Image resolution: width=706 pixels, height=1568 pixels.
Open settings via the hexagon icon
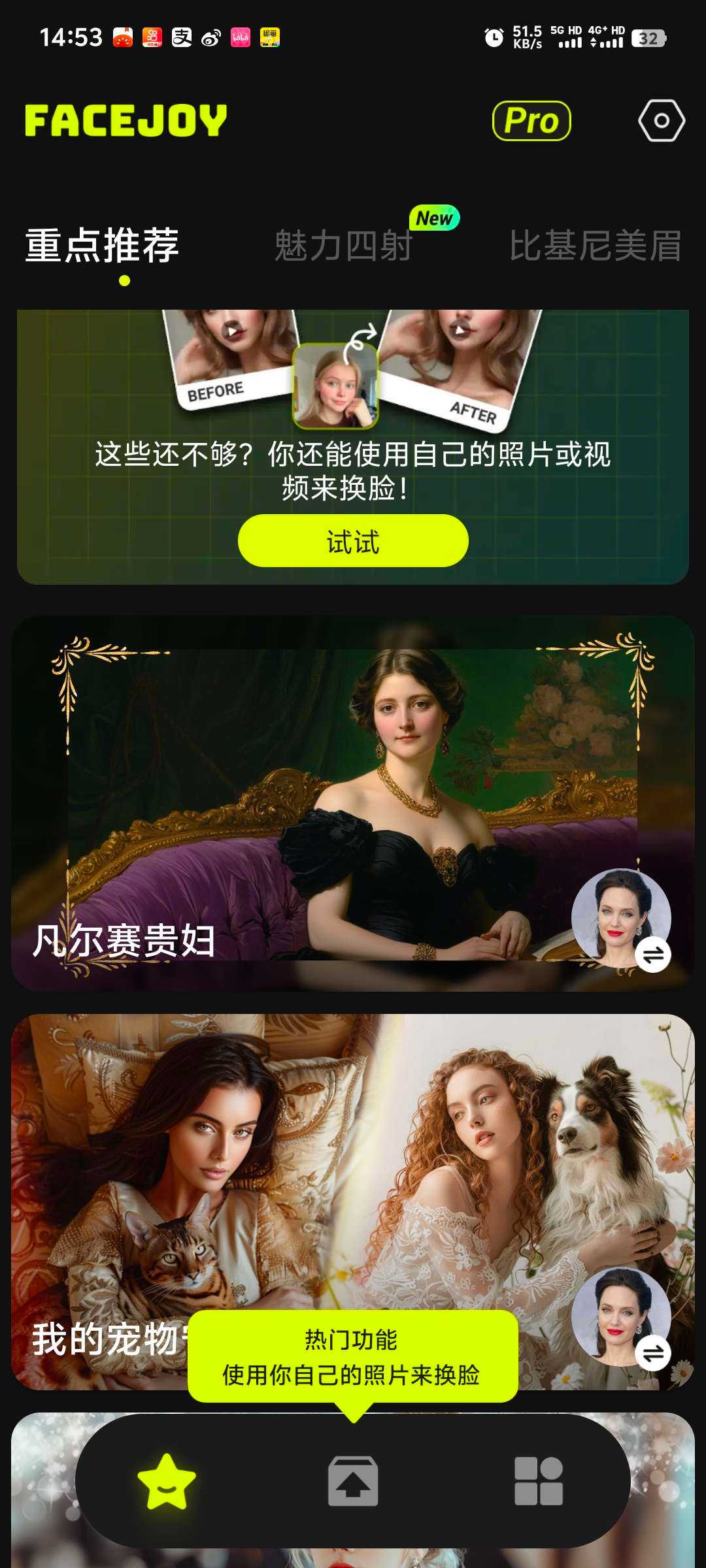(x=661, y=121)
